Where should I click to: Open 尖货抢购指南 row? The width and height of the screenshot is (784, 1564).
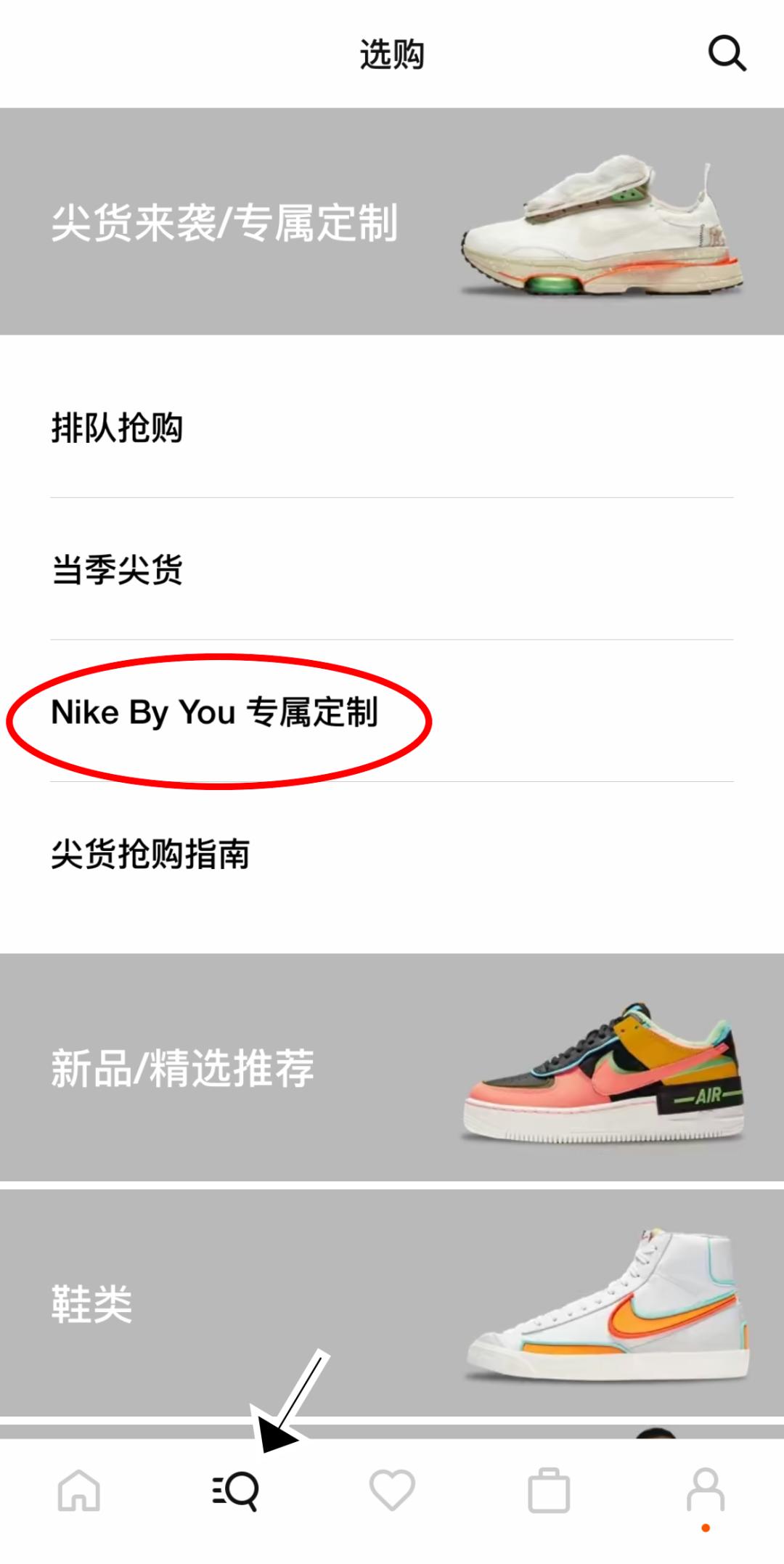click(x=392, y=854)
